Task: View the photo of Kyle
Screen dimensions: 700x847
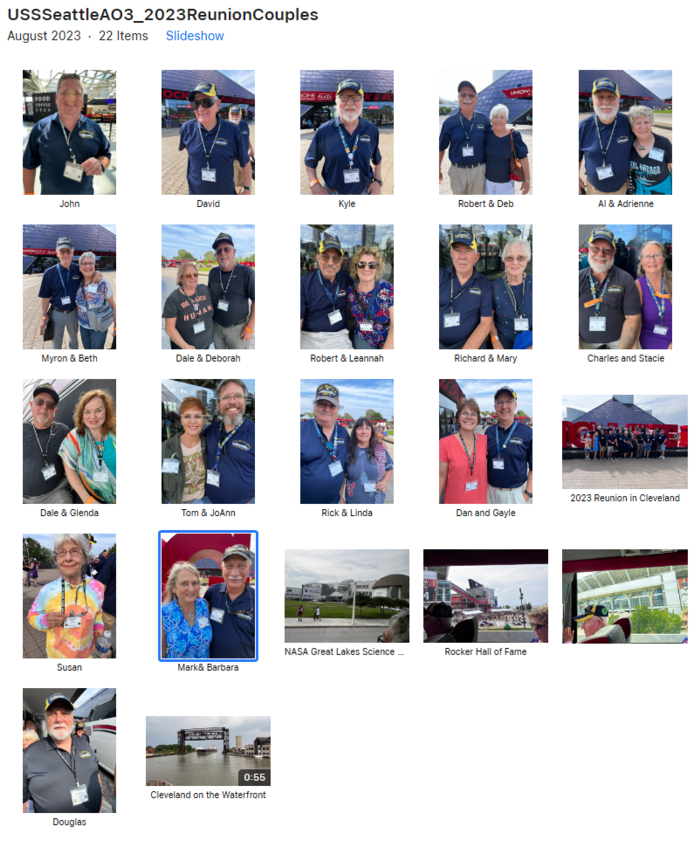Action: [x=346, y=132]
